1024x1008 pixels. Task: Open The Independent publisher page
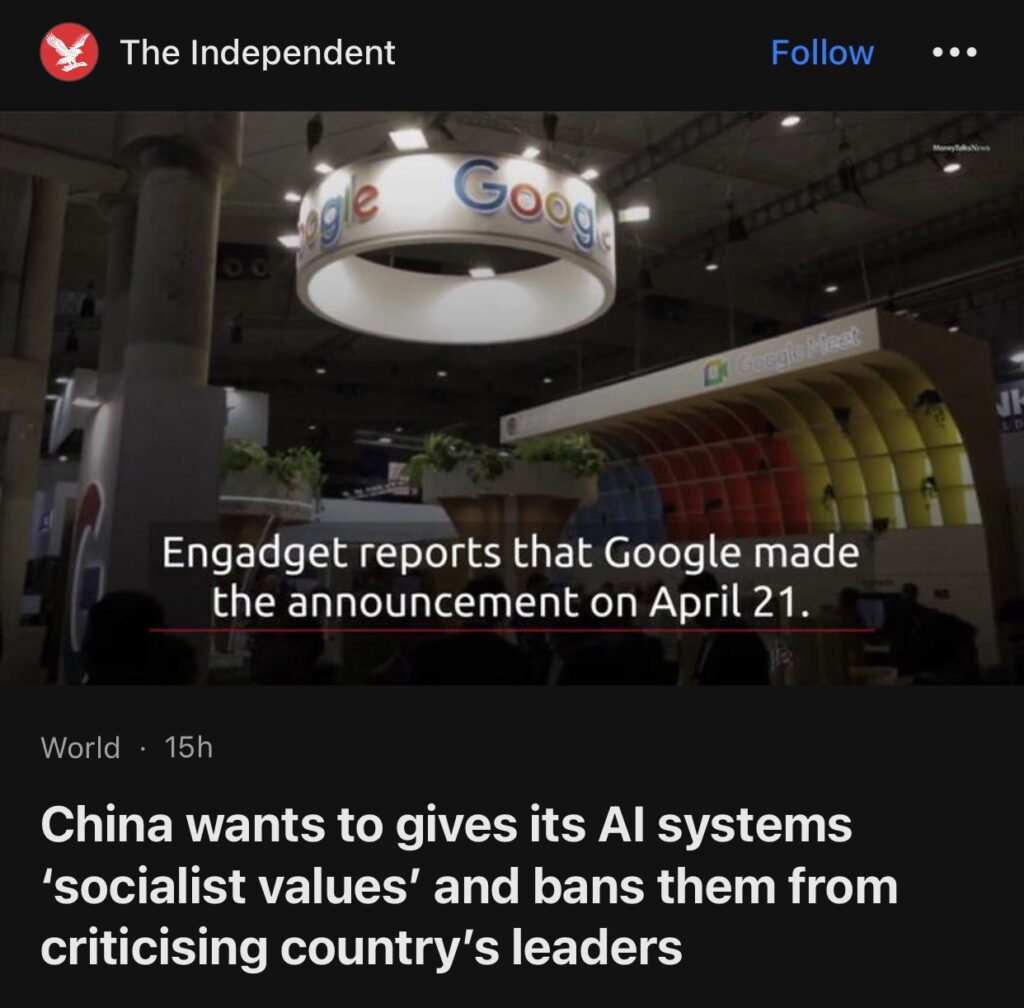click(257, 53)
